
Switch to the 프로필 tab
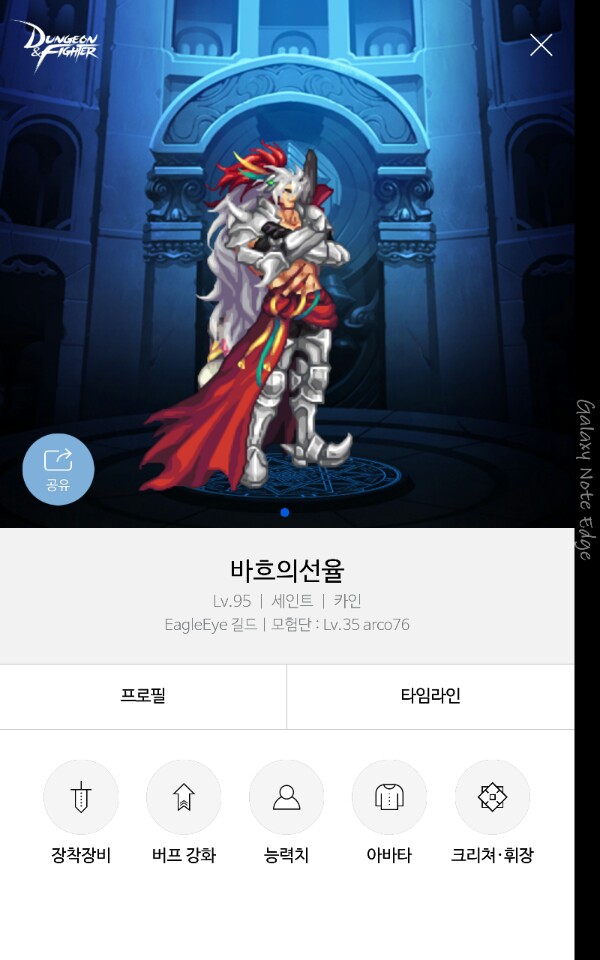tap(143, 696)
